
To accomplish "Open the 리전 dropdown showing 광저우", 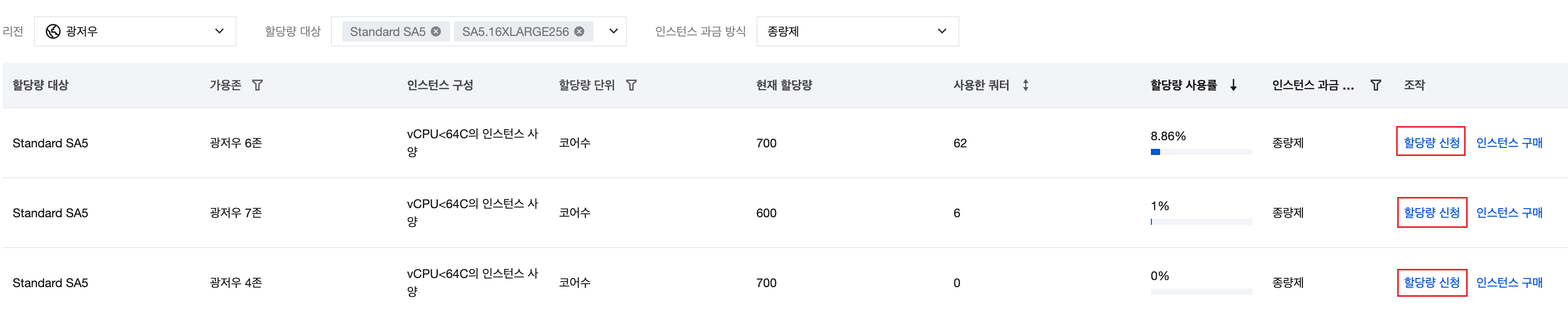I will pos(135,31).
